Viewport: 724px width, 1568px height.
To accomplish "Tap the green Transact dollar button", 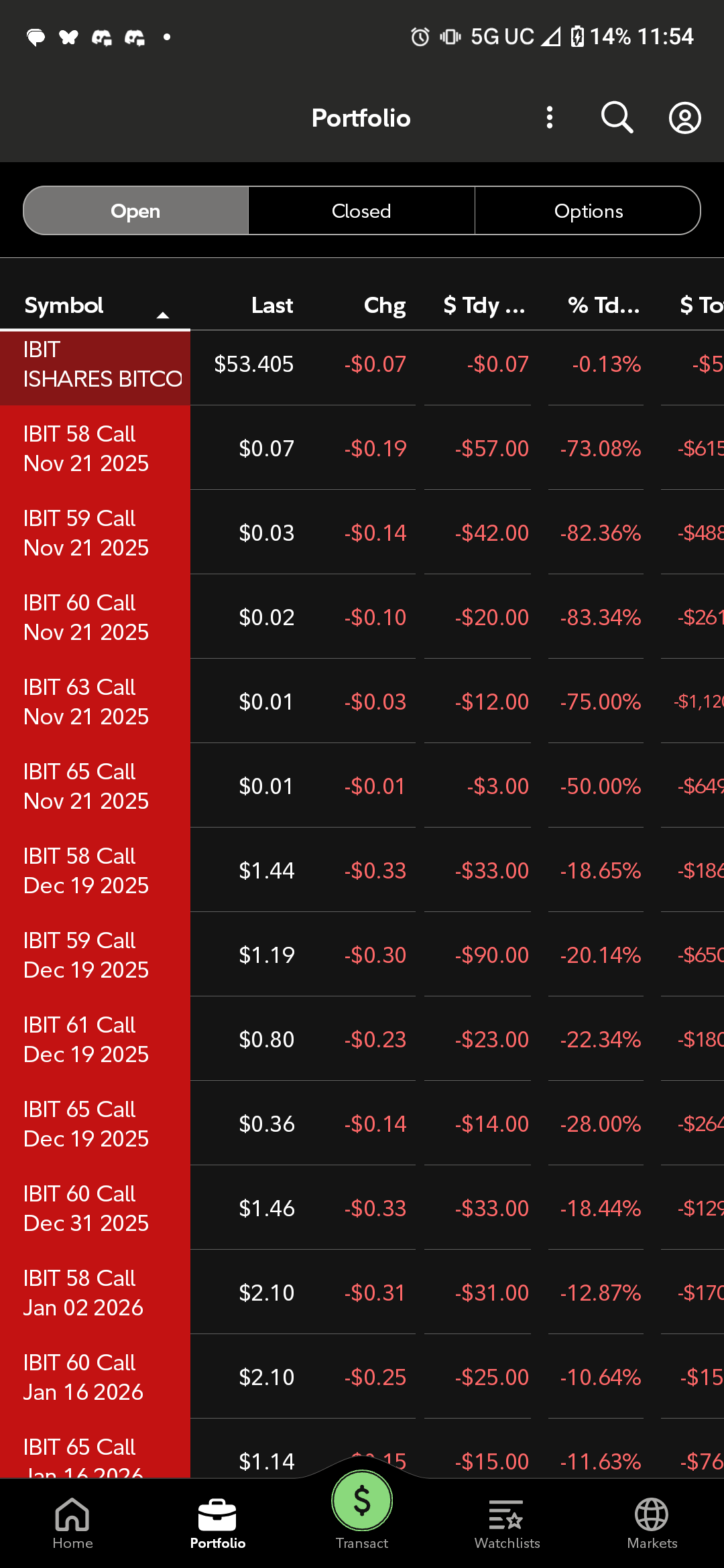I will [362, 1501].
